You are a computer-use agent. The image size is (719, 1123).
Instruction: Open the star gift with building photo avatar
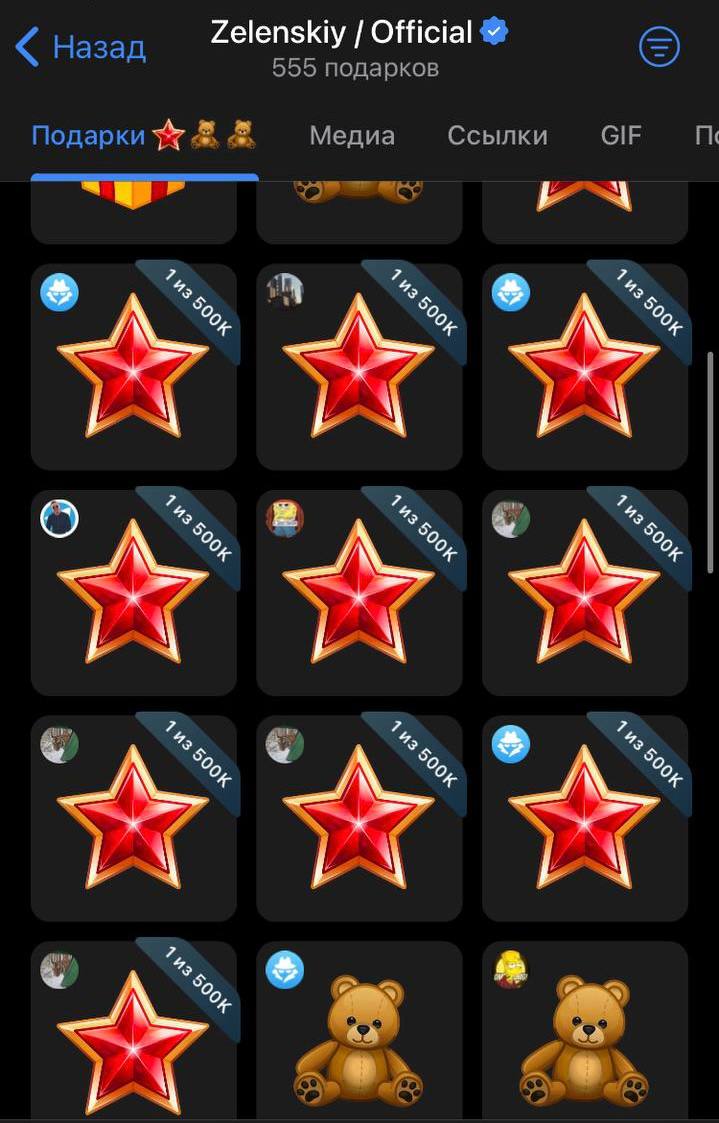(x=359, y=366)
